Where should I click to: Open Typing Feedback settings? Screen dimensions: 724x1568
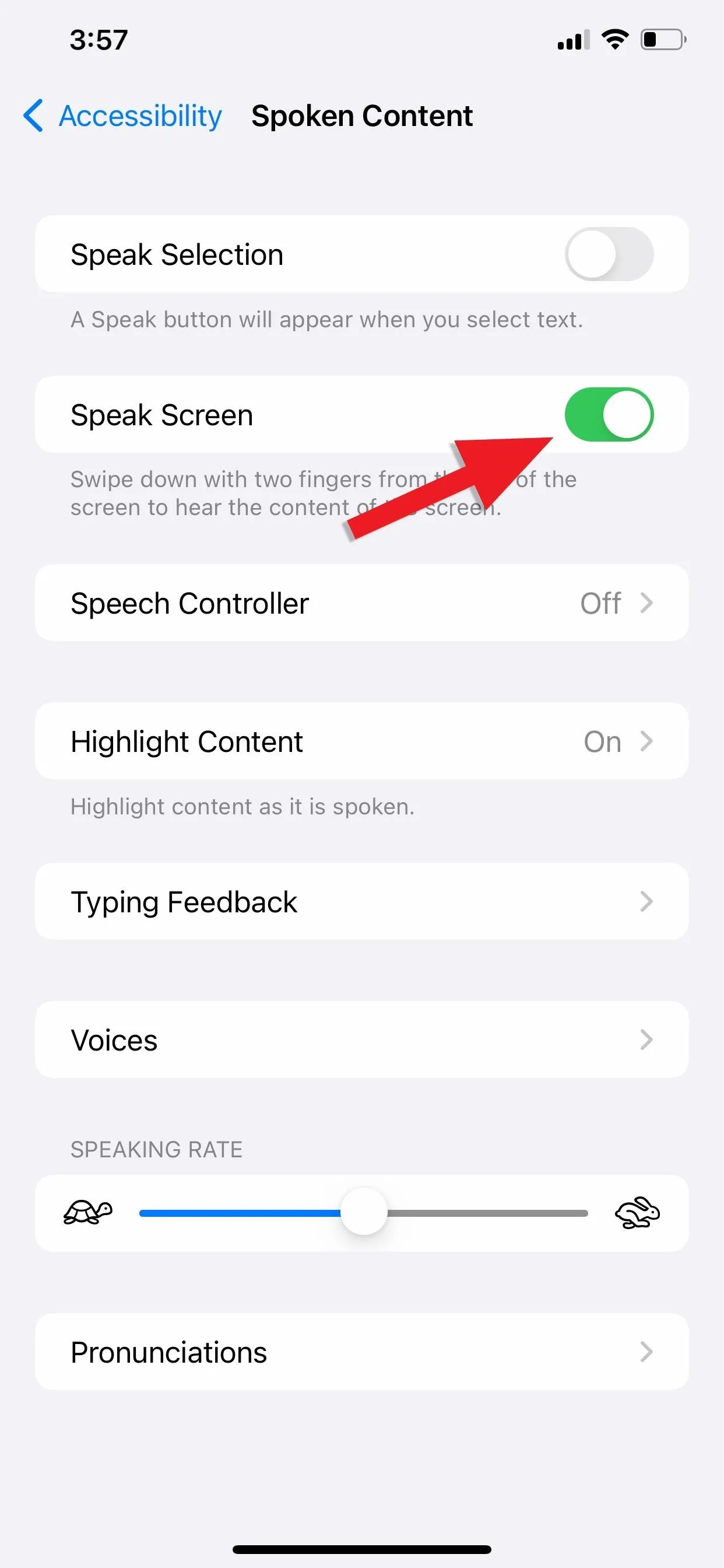click(362, 901)
